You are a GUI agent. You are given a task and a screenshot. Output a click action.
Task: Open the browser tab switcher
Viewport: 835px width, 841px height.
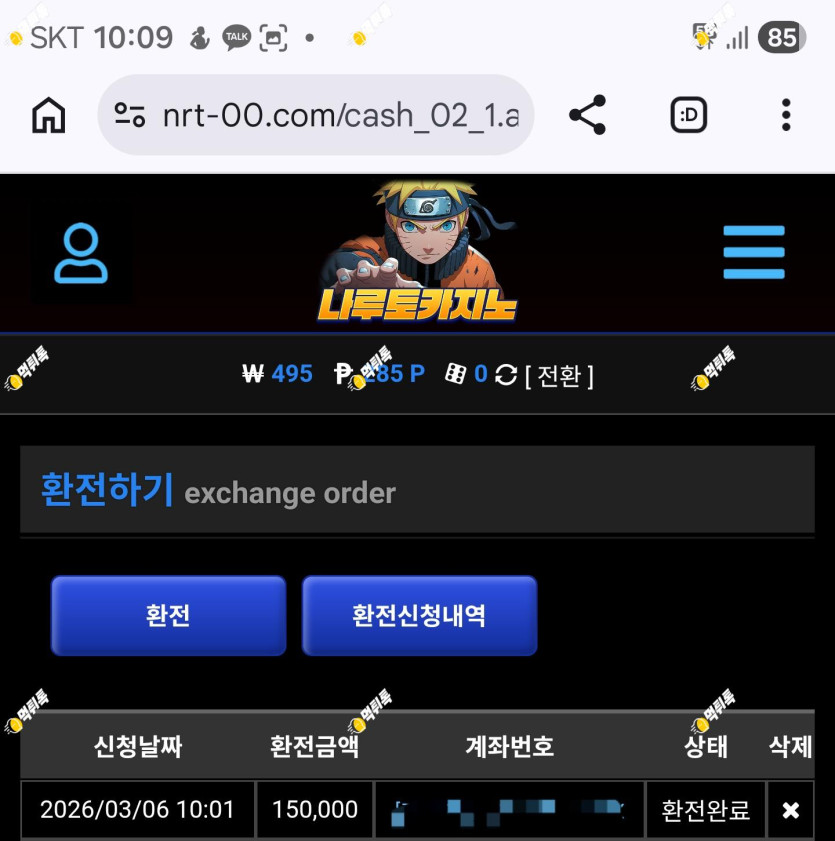tap(689, 115)
